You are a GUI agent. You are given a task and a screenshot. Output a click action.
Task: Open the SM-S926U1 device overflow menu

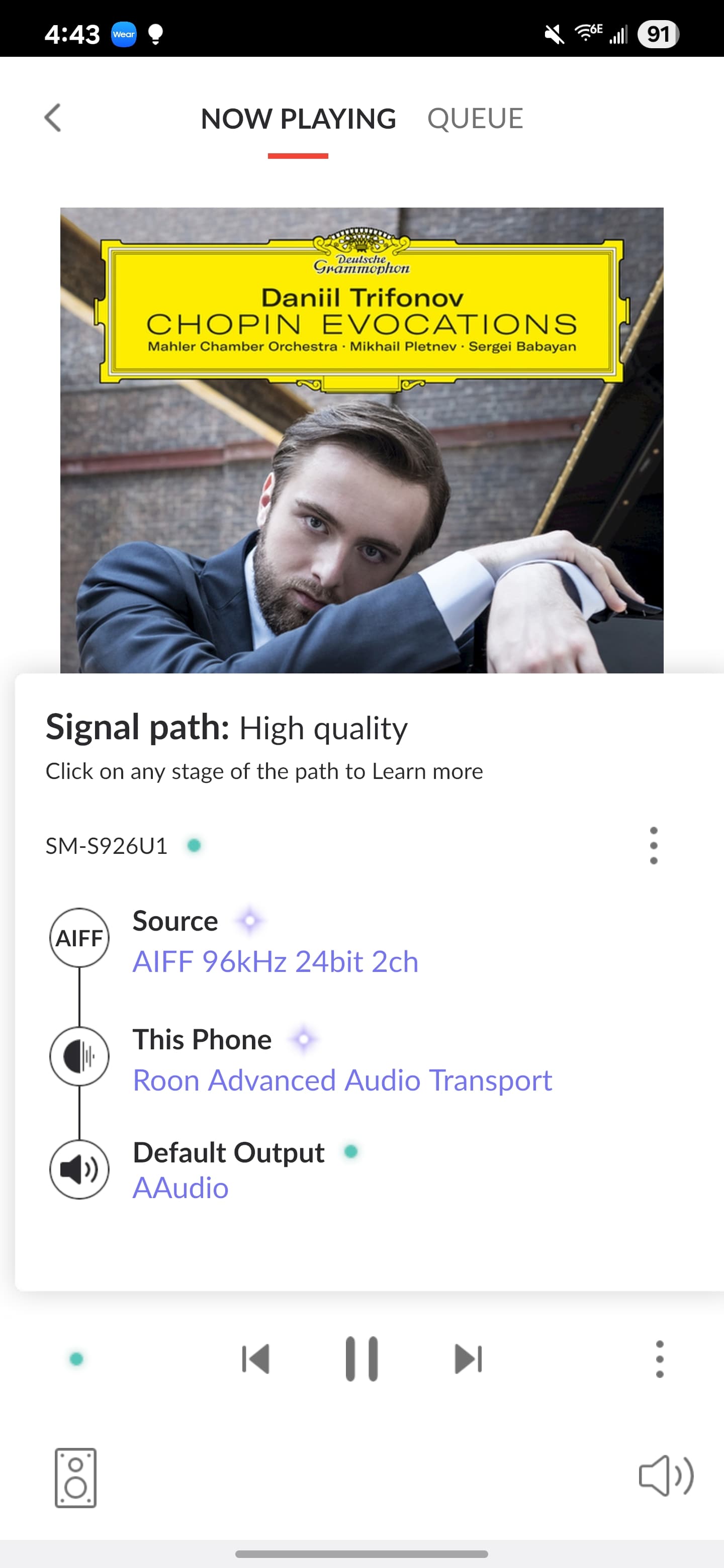click(x=654, y=845)
